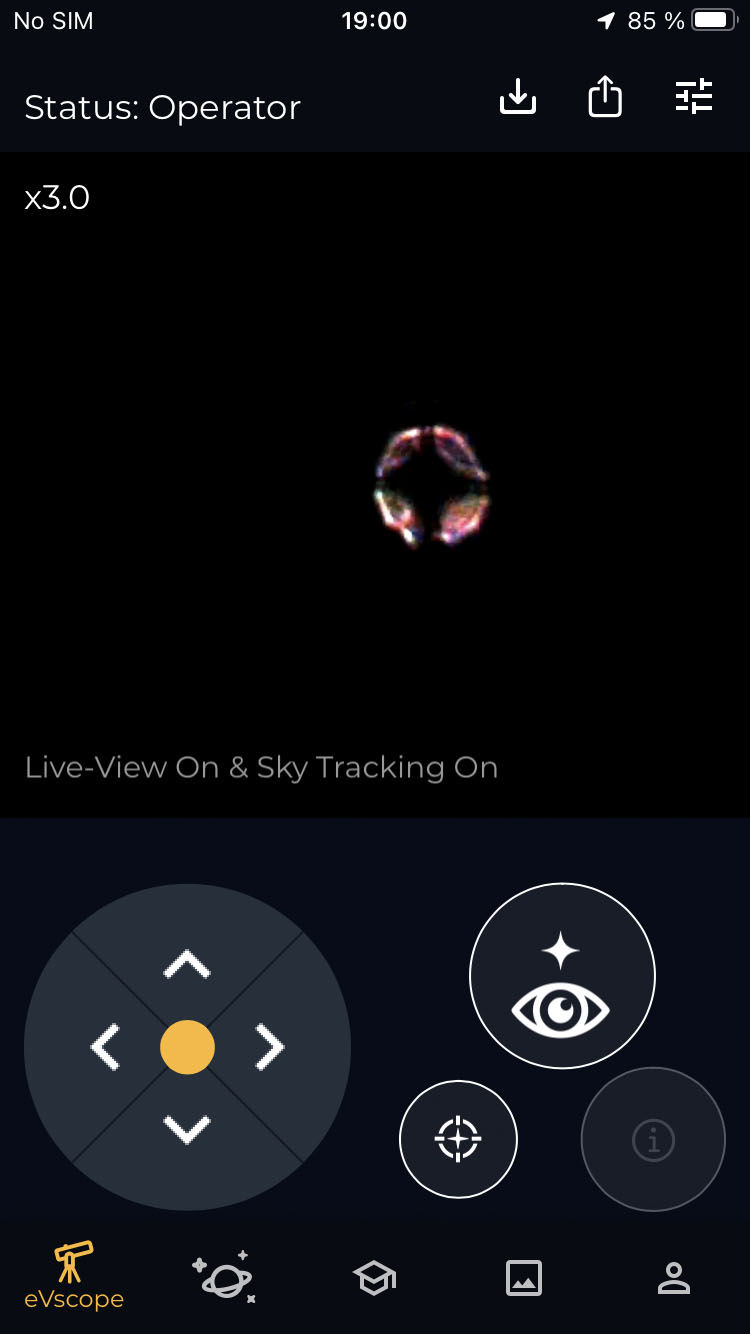Open the user profile tab
The width and height of the screenshot is (750, 1334).
tap(673, 1277)
